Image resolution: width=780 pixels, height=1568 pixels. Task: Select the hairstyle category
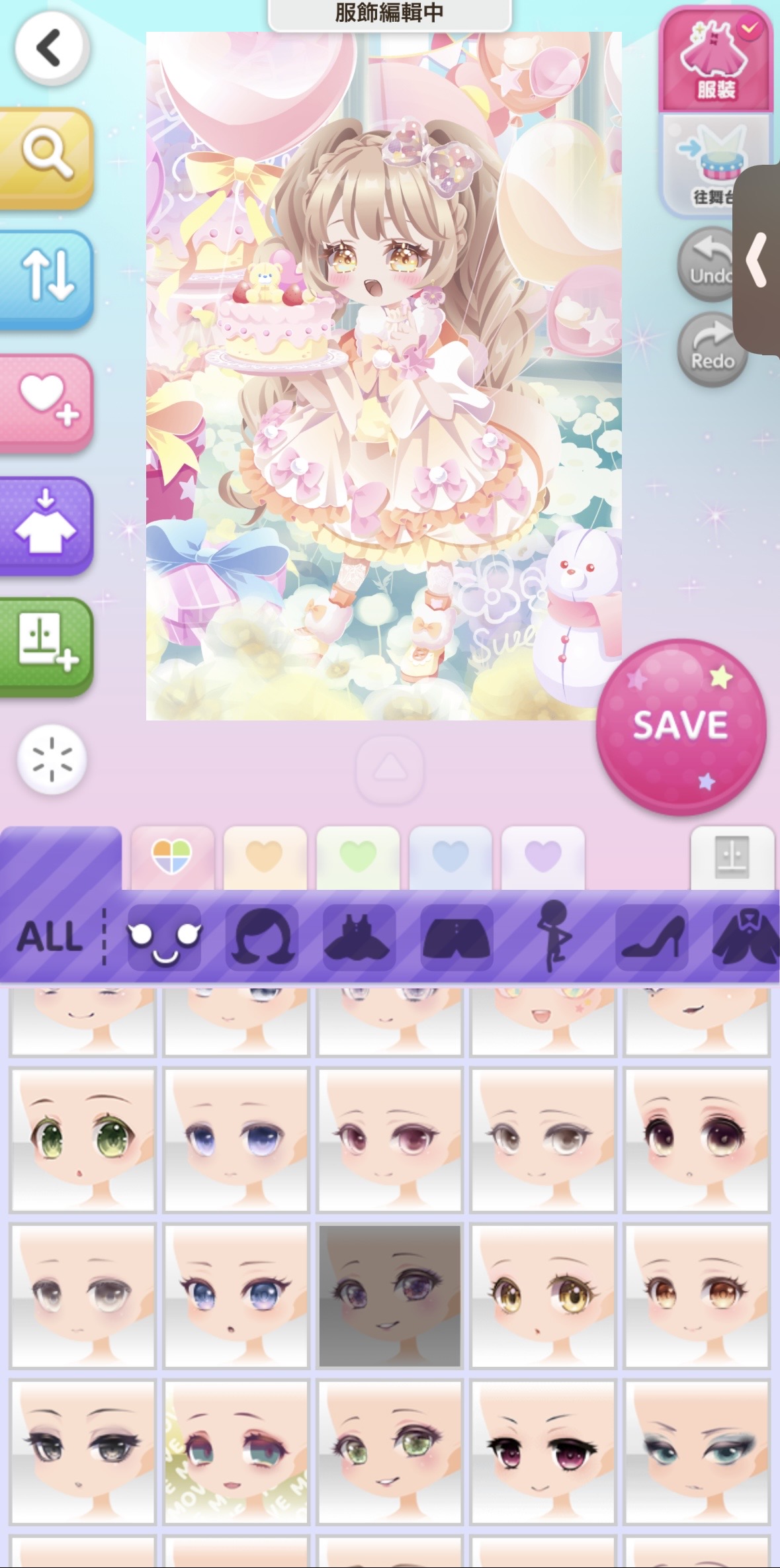click(x=262, y=937)
